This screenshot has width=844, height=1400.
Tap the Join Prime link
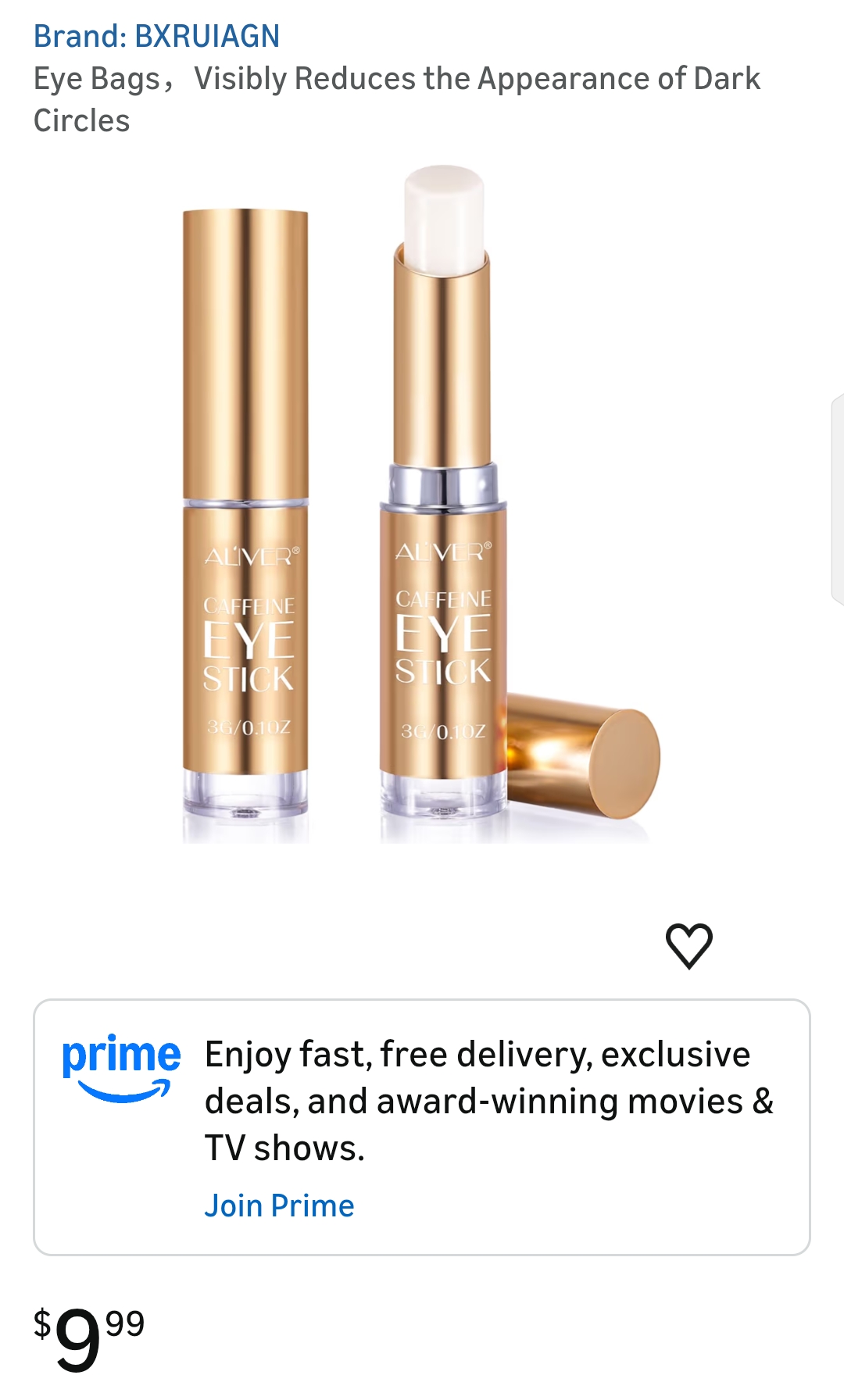pos(279,1205)
